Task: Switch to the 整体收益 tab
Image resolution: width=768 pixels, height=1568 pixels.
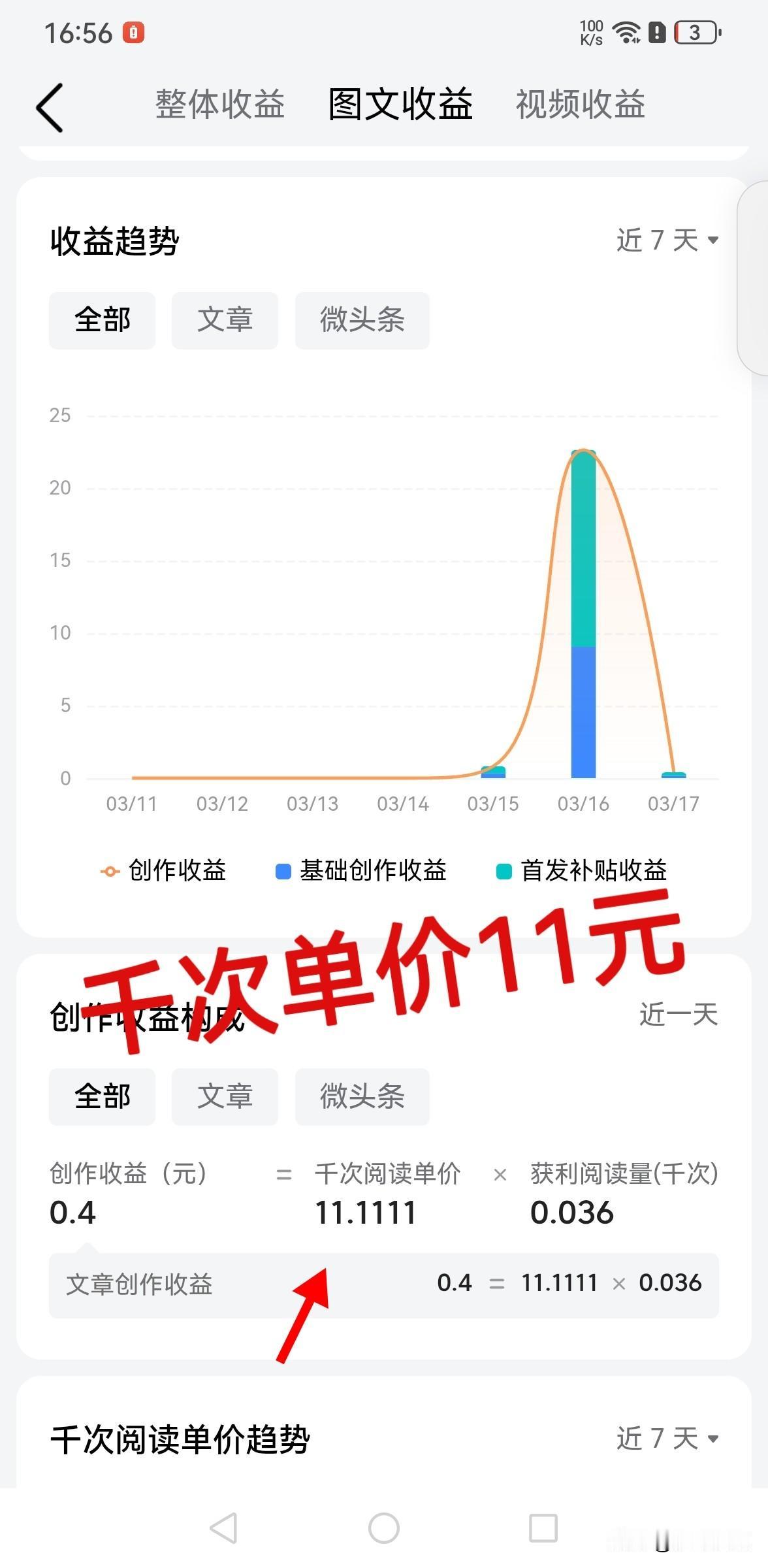Action: click(x=218, y=103)
